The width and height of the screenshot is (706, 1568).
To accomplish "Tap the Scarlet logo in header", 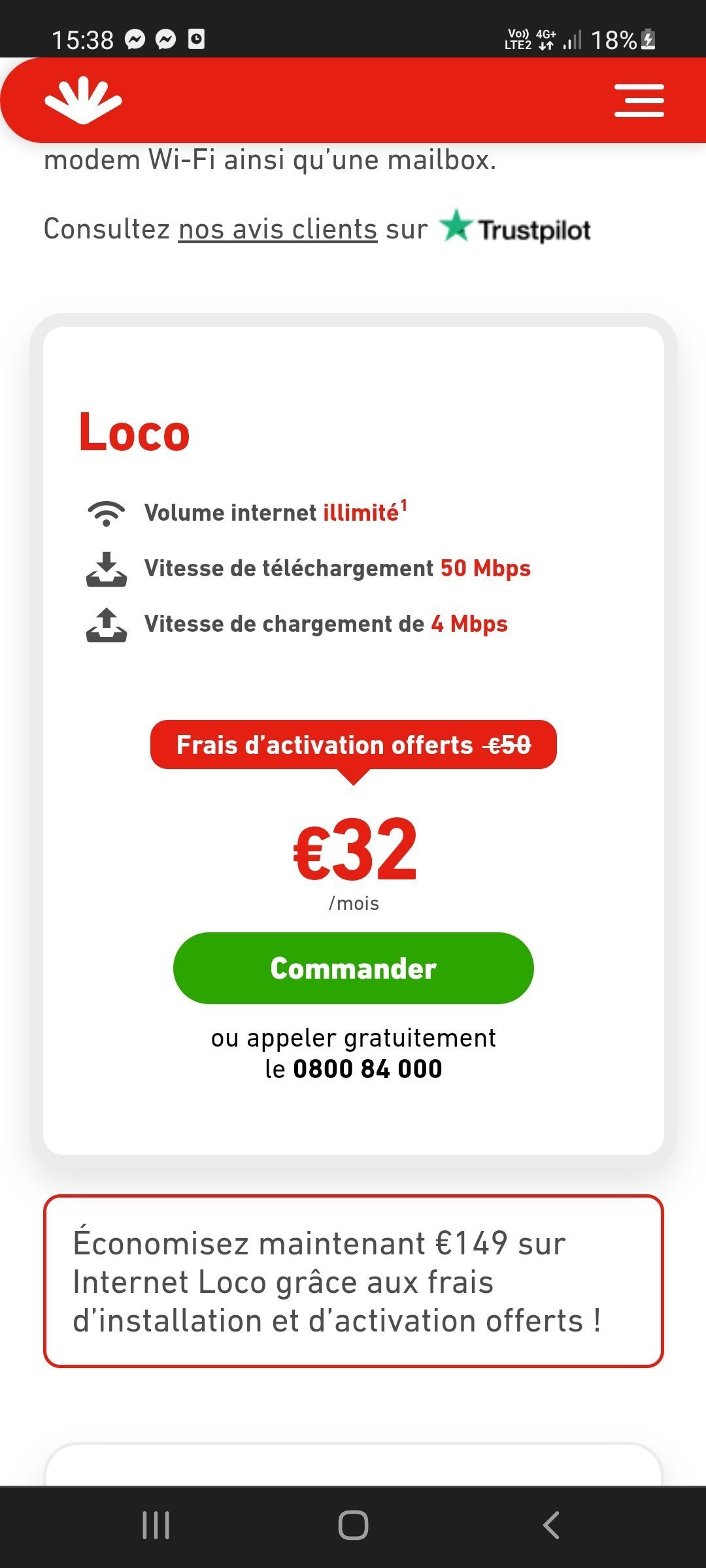I will 83,100.
